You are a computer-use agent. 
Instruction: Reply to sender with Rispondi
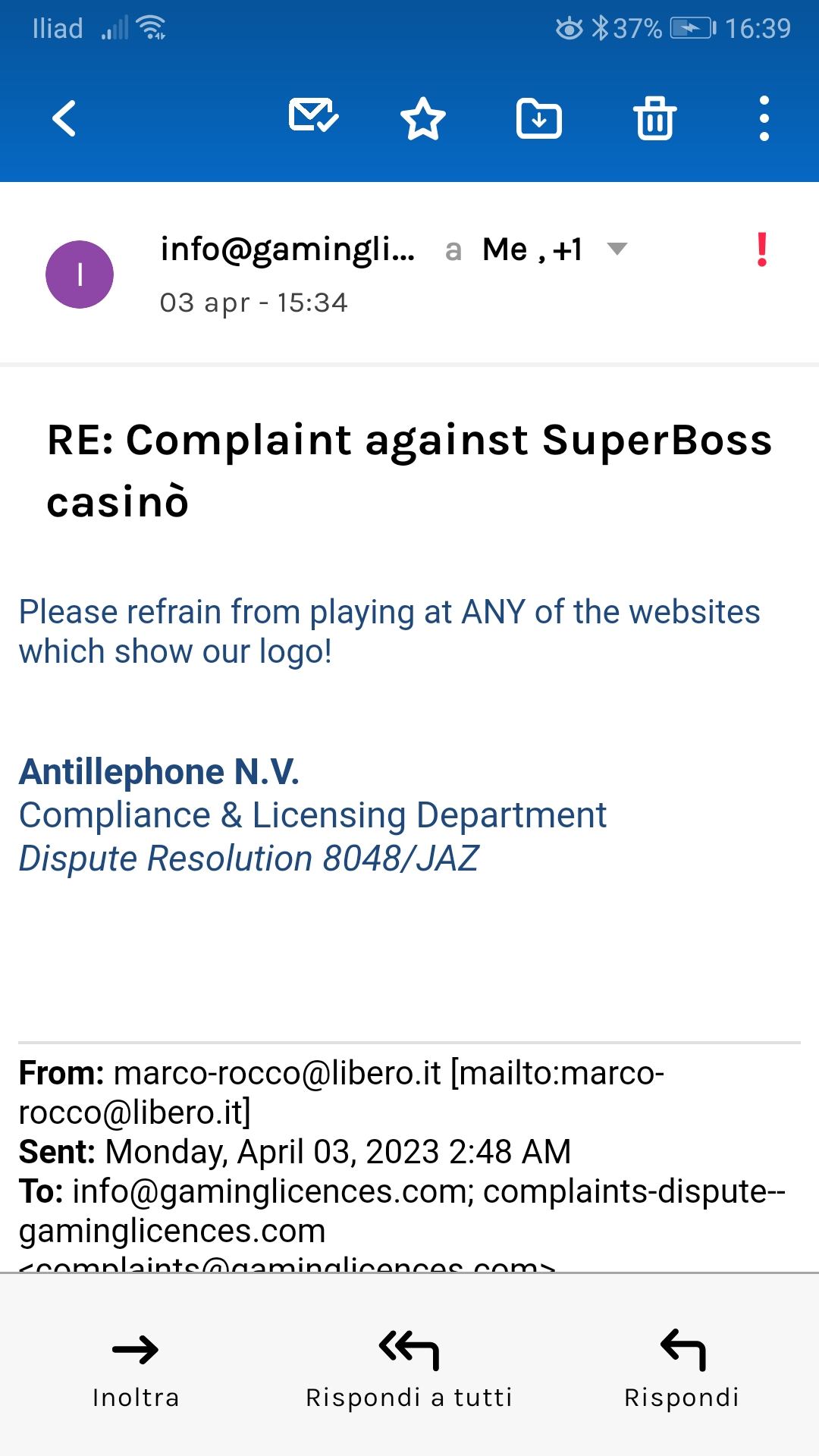(x=682, y=1368)
